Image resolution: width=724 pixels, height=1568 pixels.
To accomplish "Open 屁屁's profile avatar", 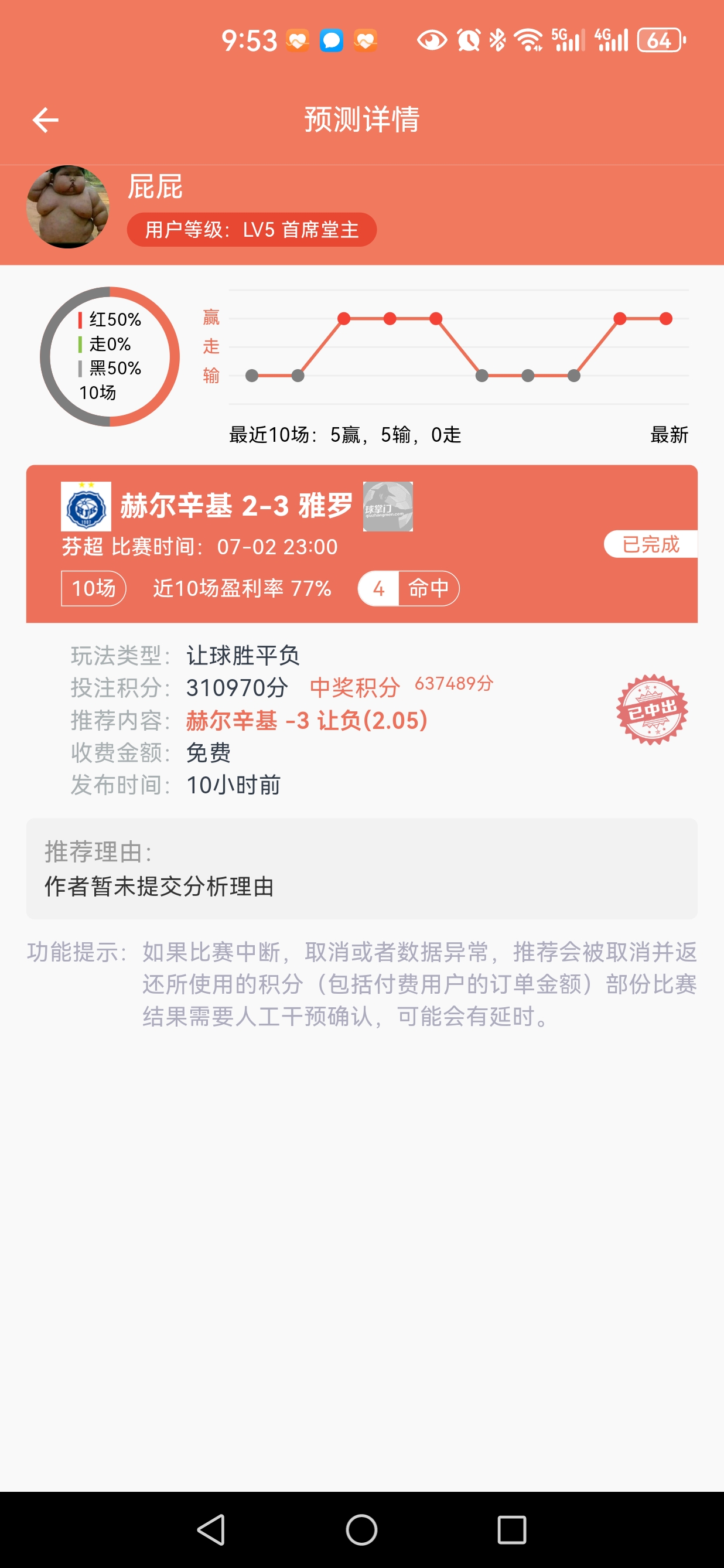I will 68,206.
